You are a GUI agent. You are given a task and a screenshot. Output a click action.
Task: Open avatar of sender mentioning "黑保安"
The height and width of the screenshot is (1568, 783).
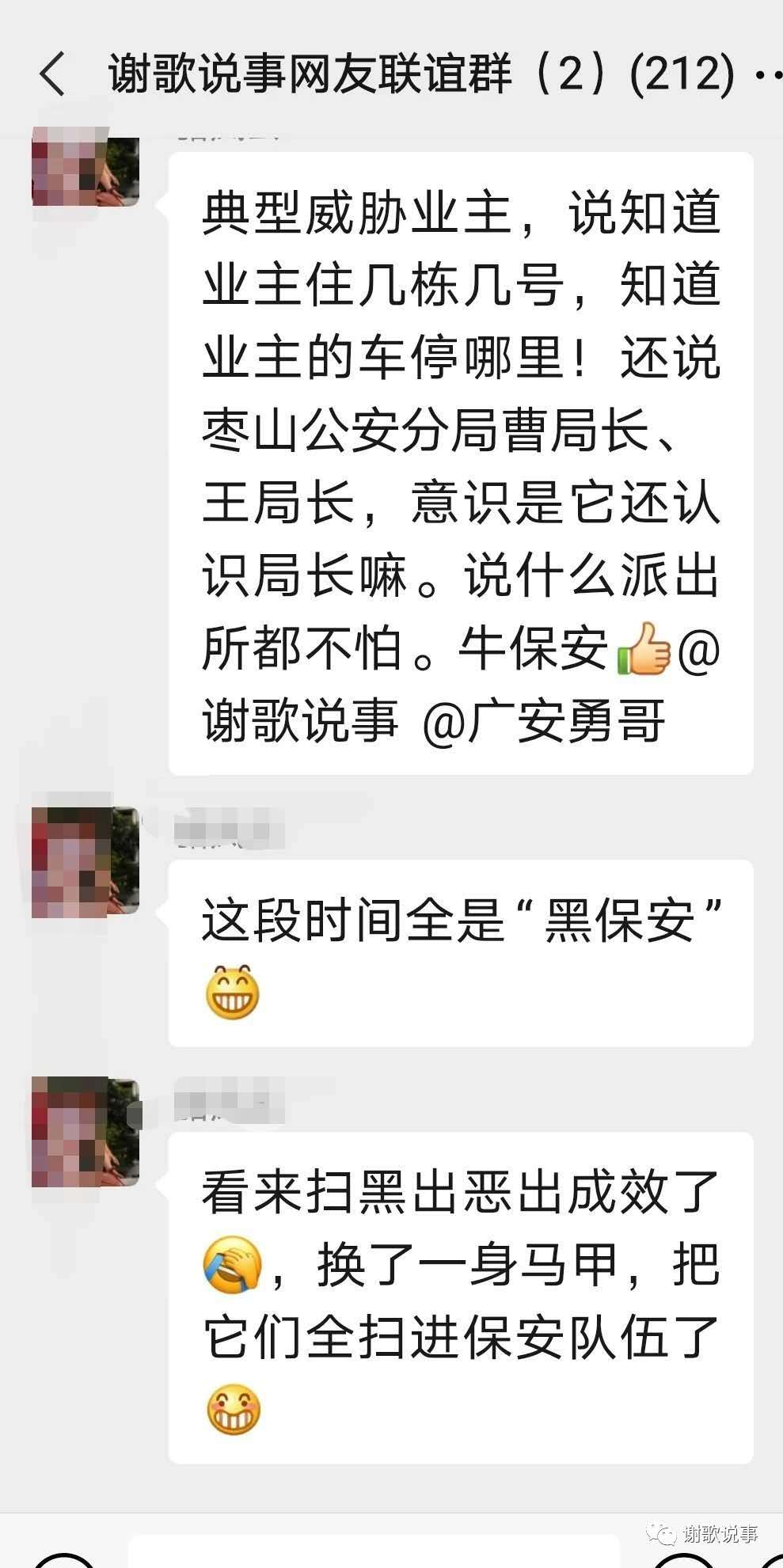[x=85, y=862]
